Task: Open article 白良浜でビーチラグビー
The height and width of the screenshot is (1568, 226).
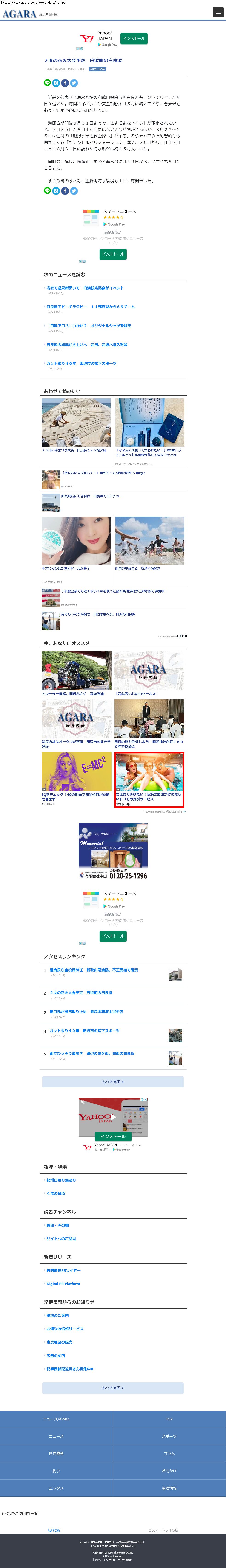Action: pos(91,307)
